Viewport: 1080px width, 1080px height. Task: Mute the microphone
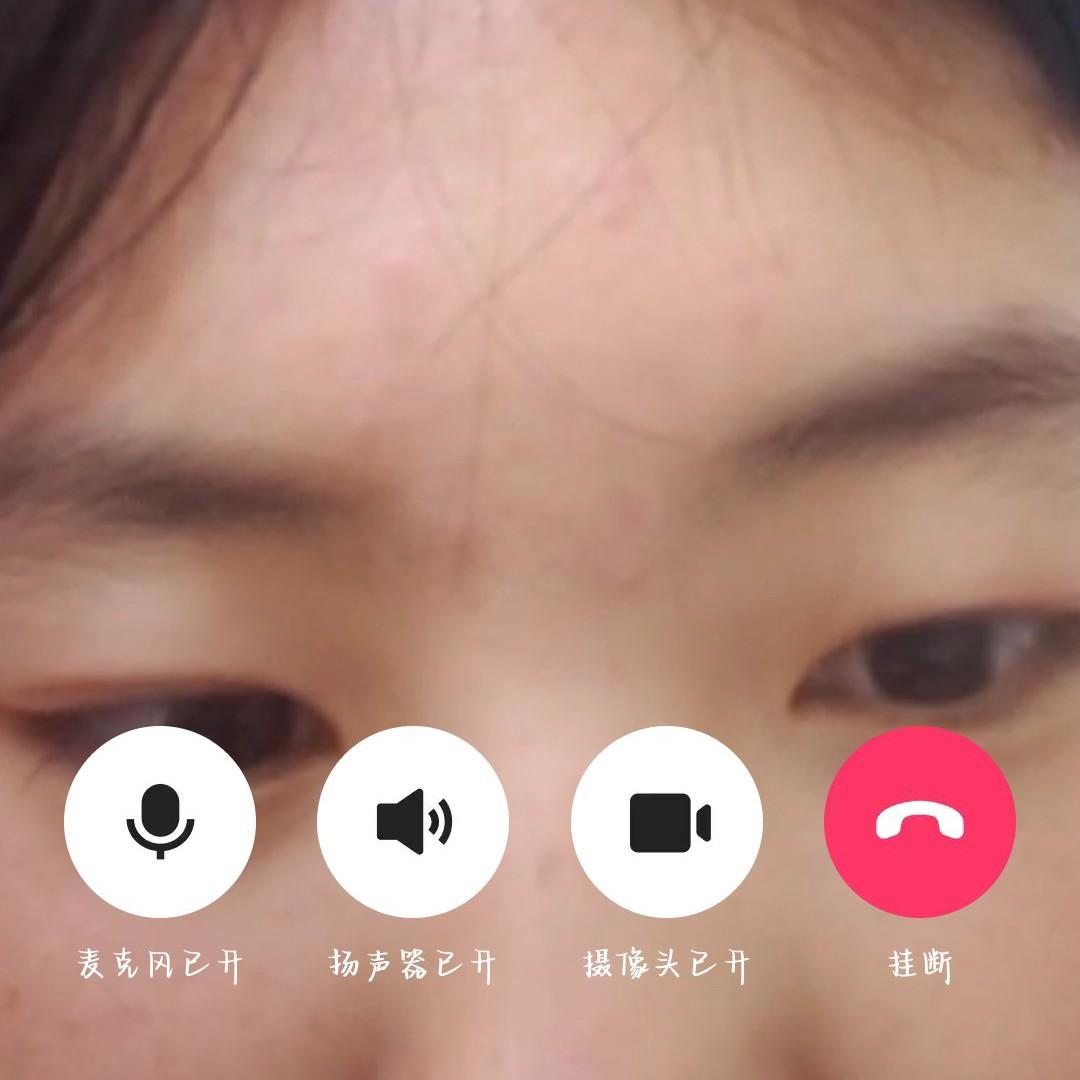tap(160, 822)
